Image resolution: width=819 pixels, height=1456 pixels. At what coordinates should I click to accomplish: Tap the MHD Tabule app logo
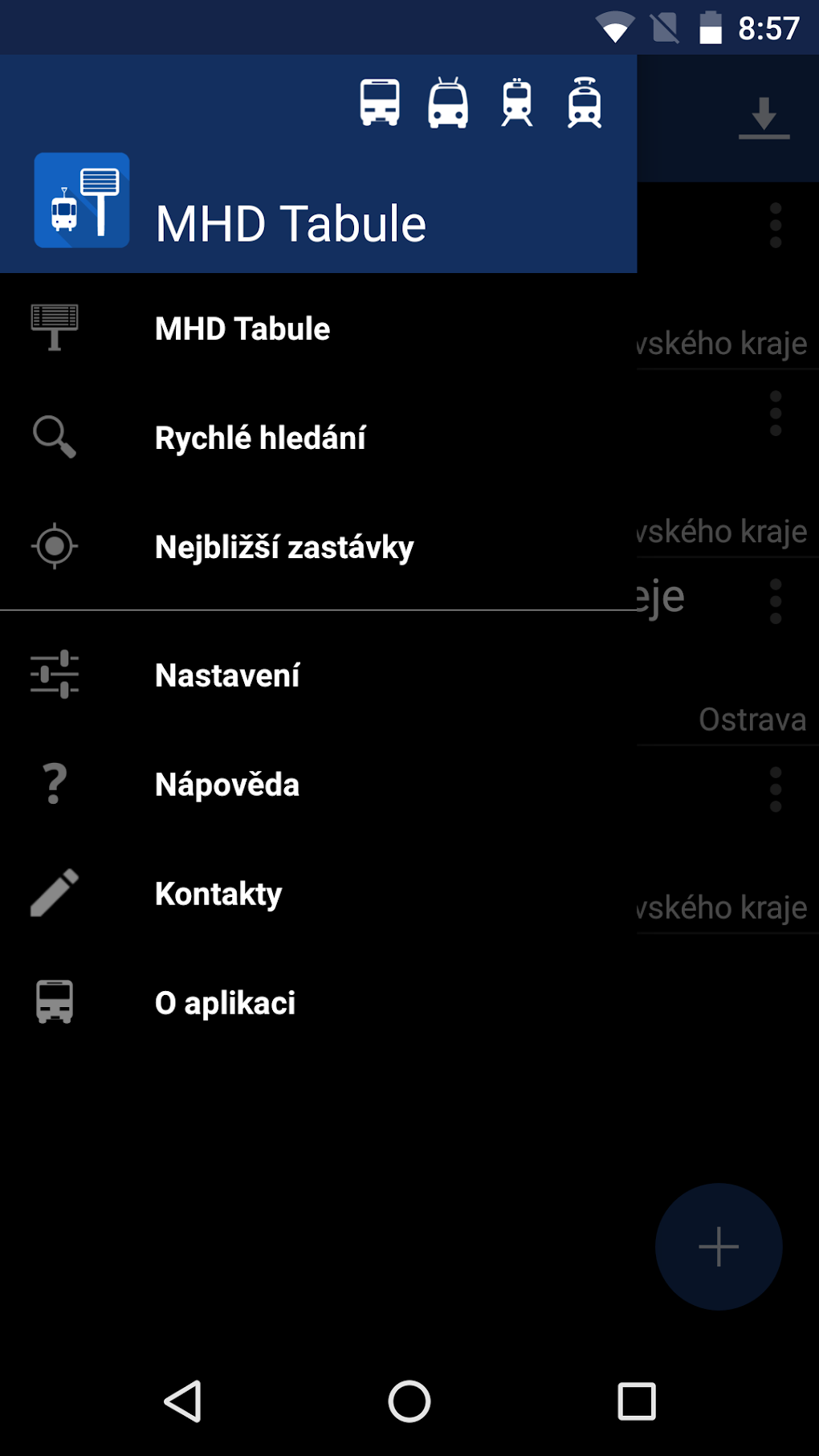coord(81,199)
